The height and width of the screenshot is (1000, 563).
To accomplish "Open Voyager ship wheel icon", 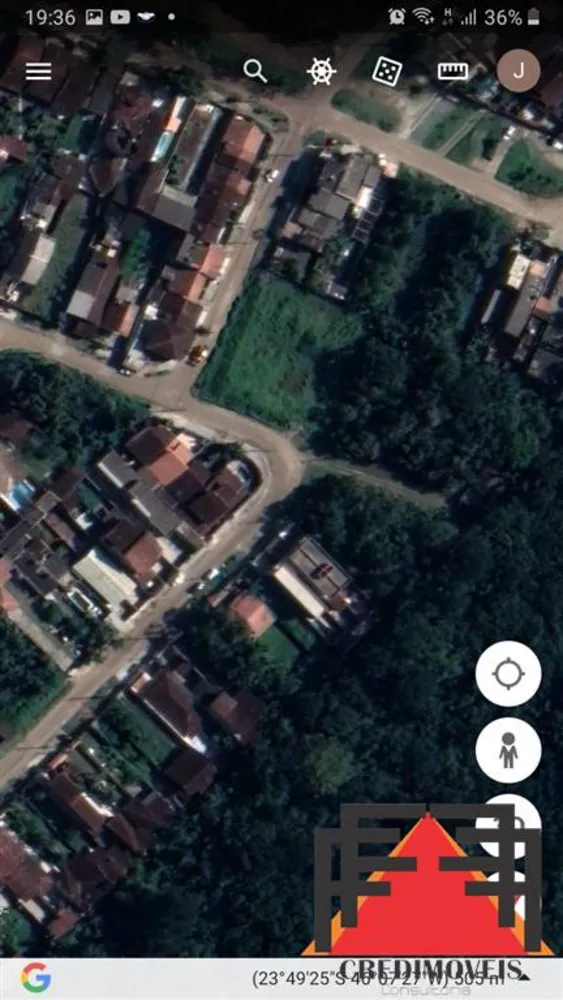I will pos(321,71).
